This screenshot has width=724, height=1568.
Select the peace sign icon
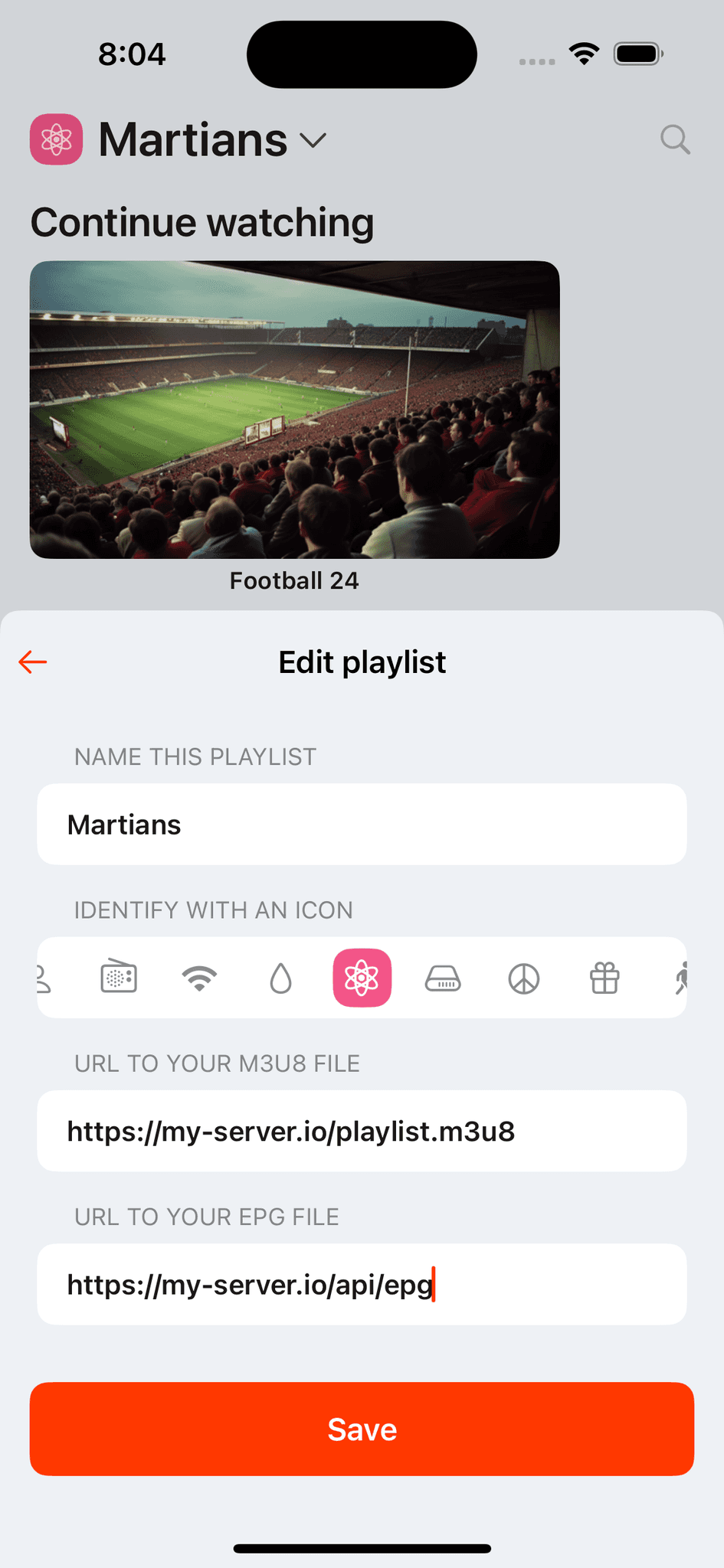pos(523,978)
